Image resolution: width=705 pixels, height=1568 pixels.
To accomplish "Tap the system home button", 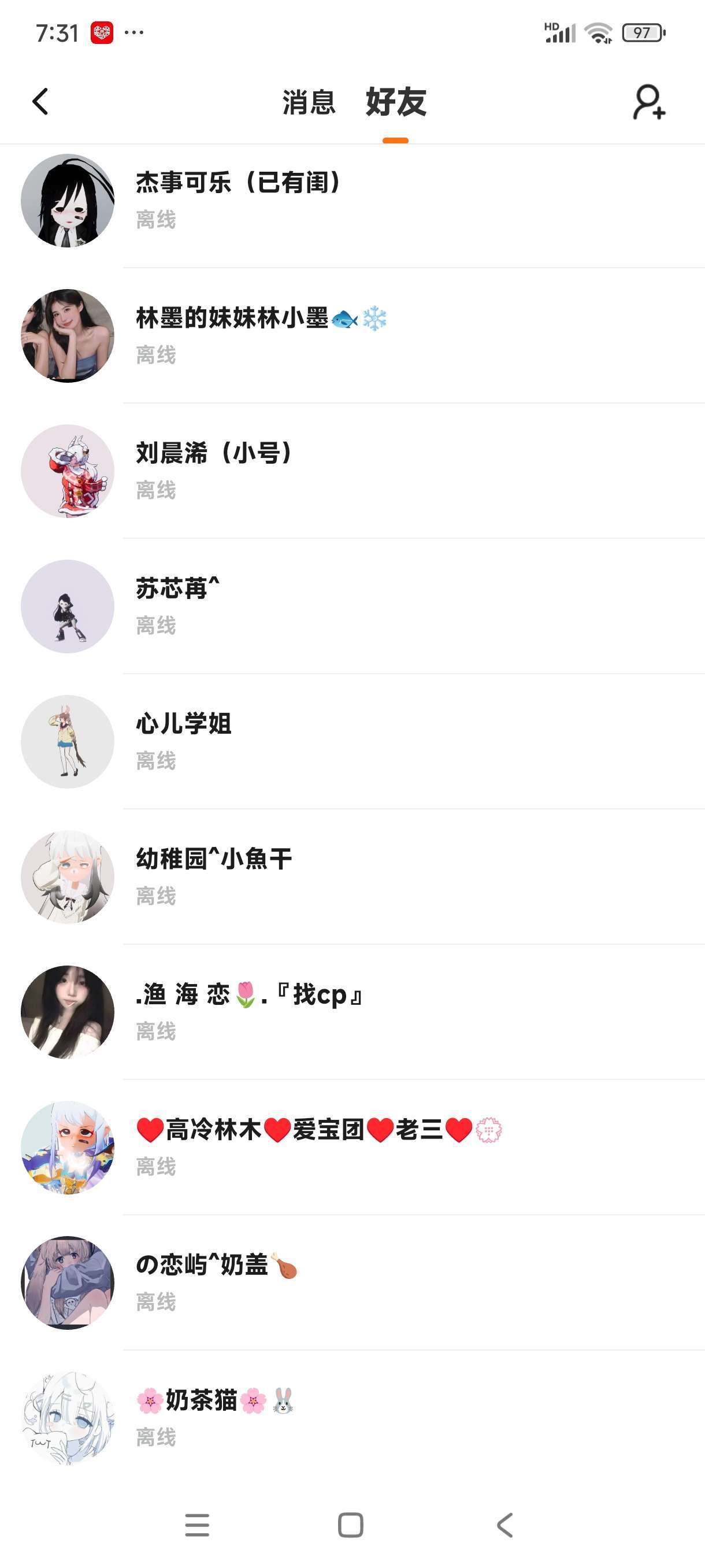I will click(350, 1525).
